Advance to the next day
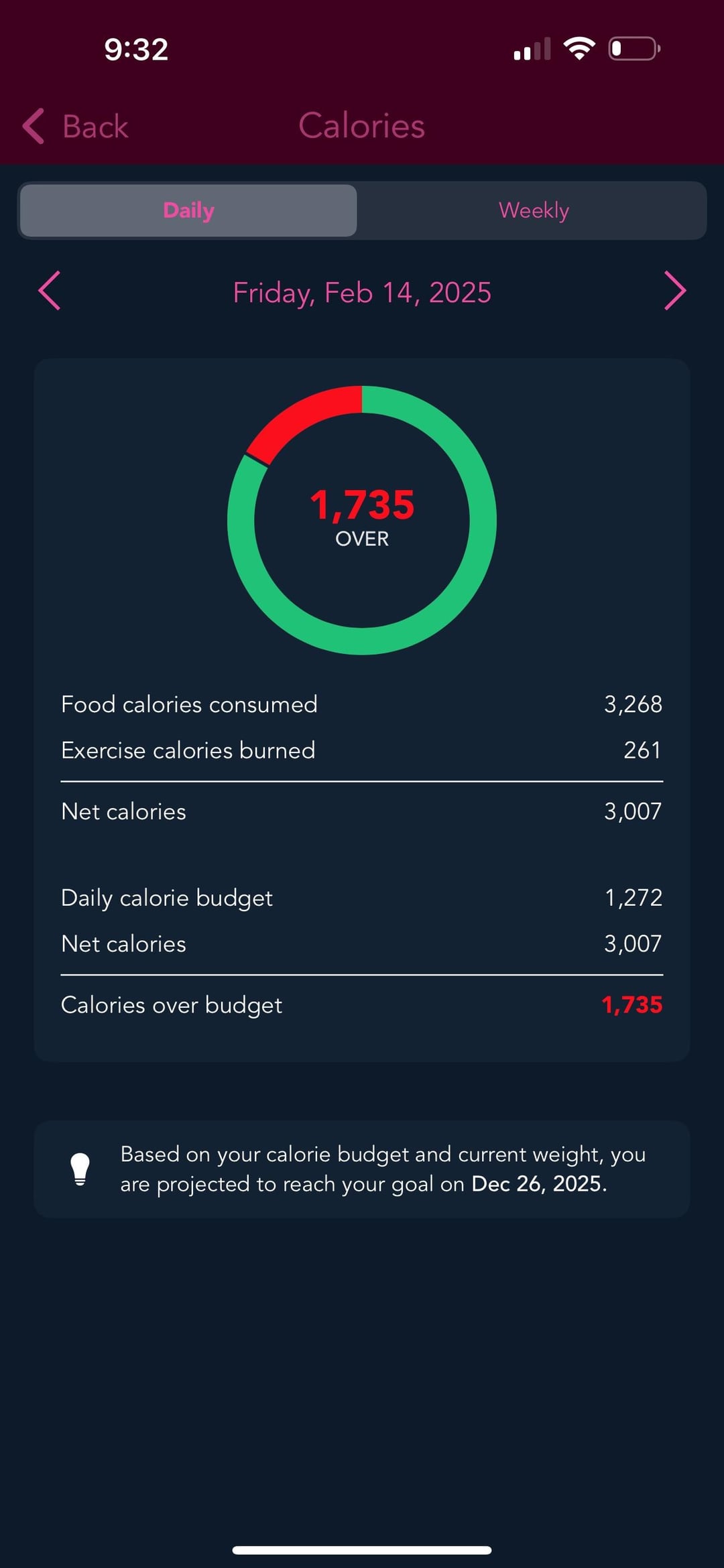Image resolution: width=724 pixels, height=1568 pixels. pyautogui.click(x=674, y=291)
